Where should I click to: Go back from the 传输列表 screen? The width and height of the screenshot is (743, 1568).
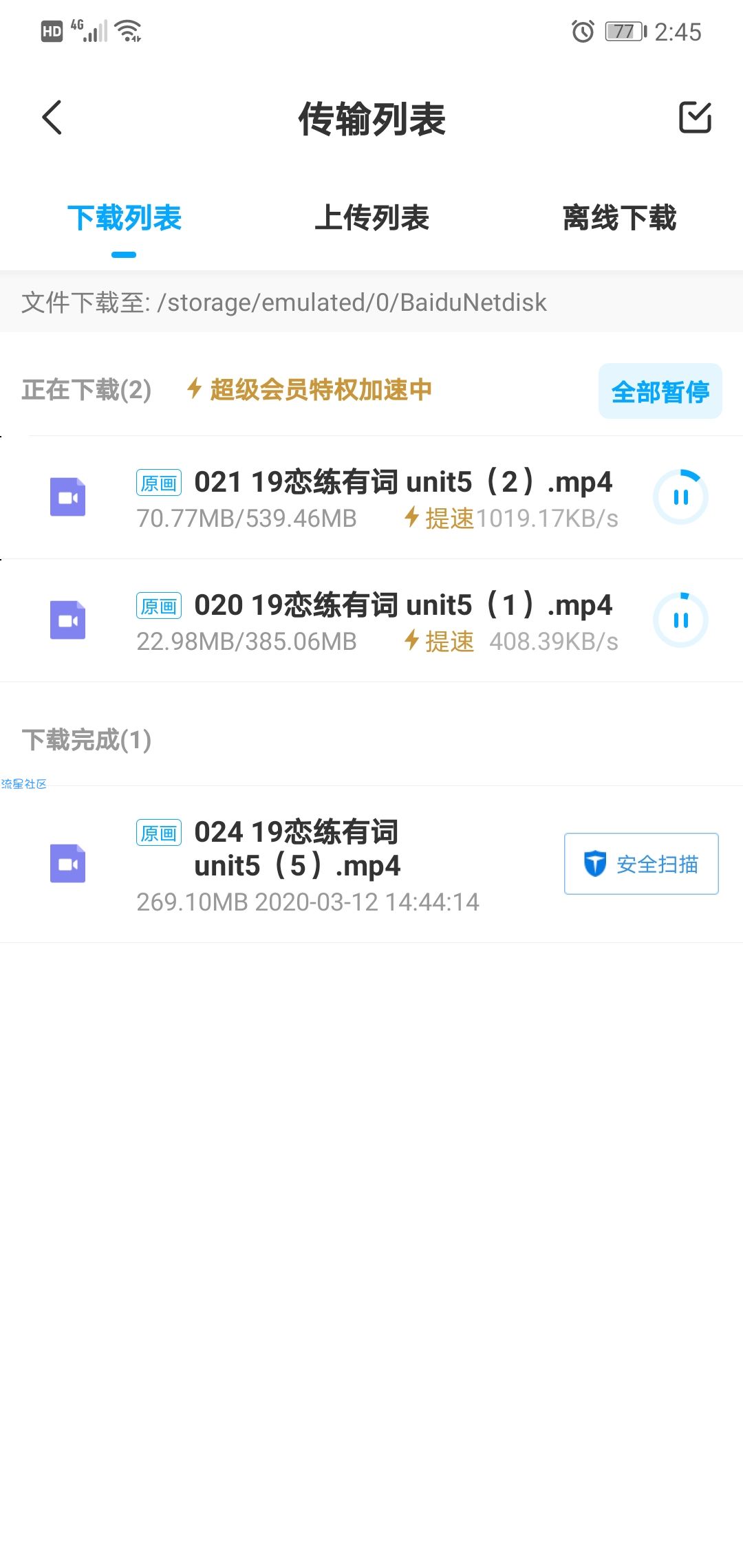click(x=52, y=118)
